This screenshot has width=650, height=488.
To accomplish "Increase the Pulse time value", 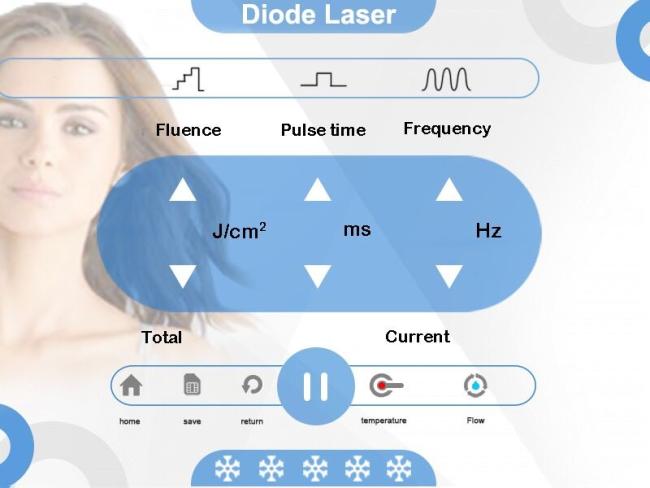I will (317, 189).
